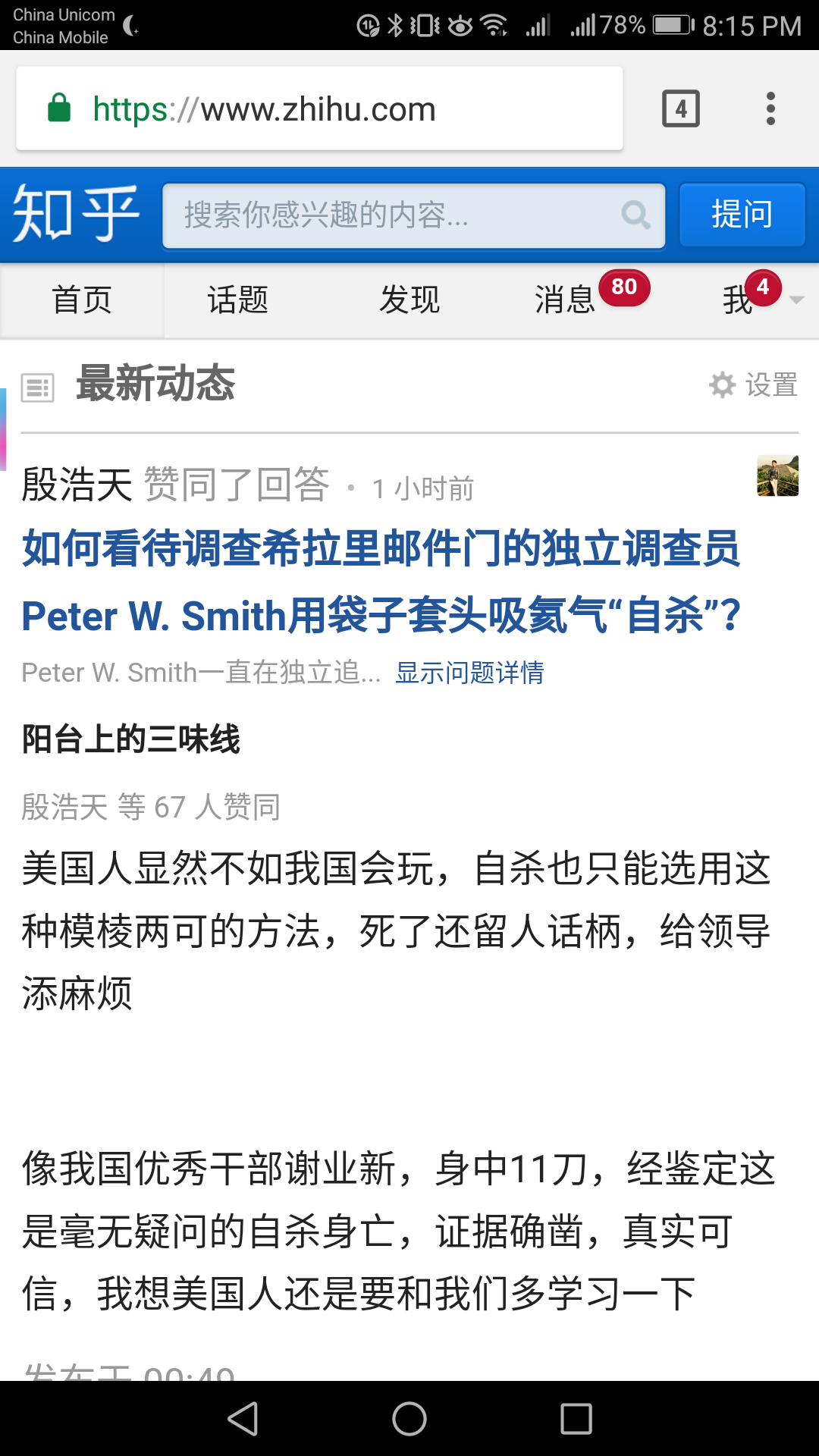This screenshot has height=1456, width=819.
Task: Tap the 知乎 logo
Action: pyautogui.click(x=76, y=214)
